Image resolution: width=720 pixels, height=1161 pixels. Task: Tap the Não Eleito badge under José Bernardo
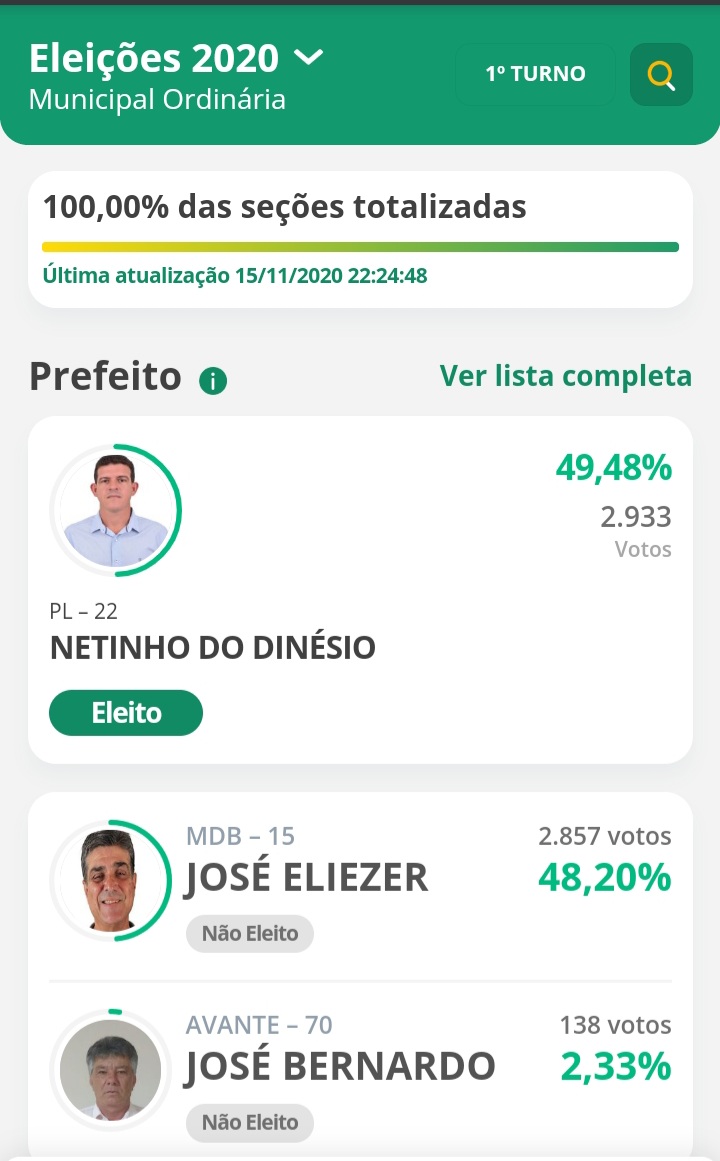click(249, 1122)
